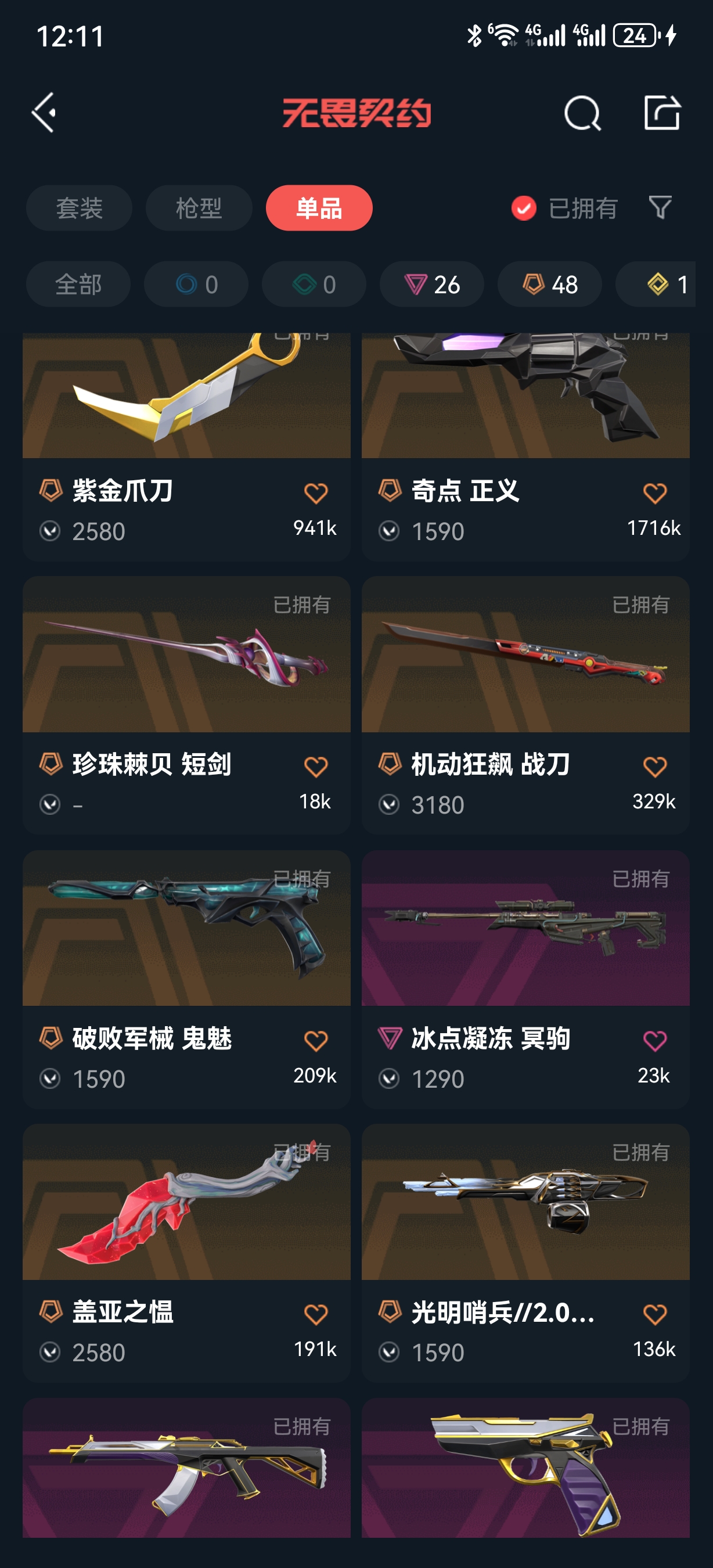Open the search icon in the header
The width and height of the screenshot is (713, 1568).
coord(582,113)
